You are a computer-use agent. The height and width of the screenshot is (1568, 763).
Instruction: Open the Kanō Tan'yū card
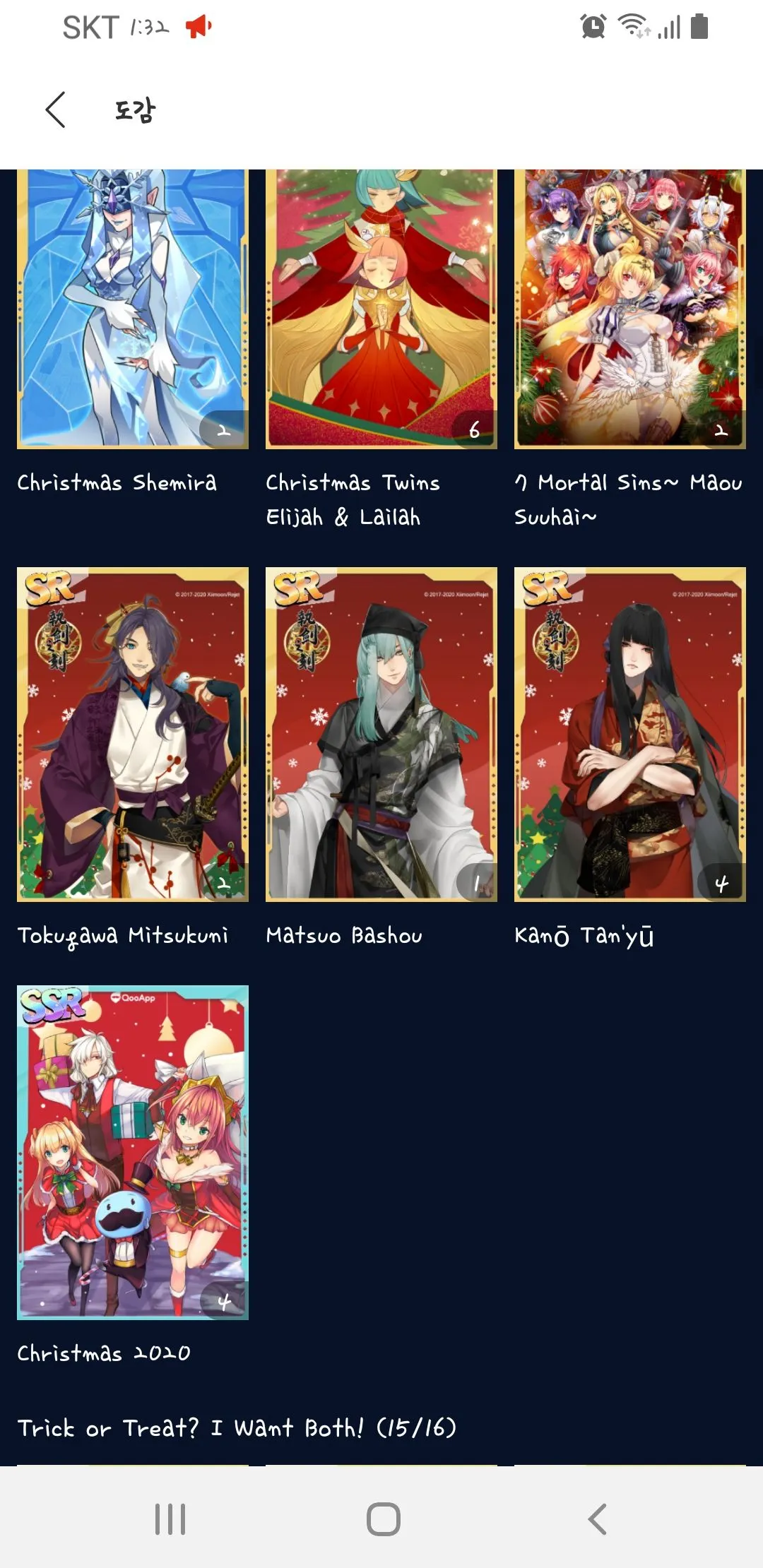tap(629, 735)
